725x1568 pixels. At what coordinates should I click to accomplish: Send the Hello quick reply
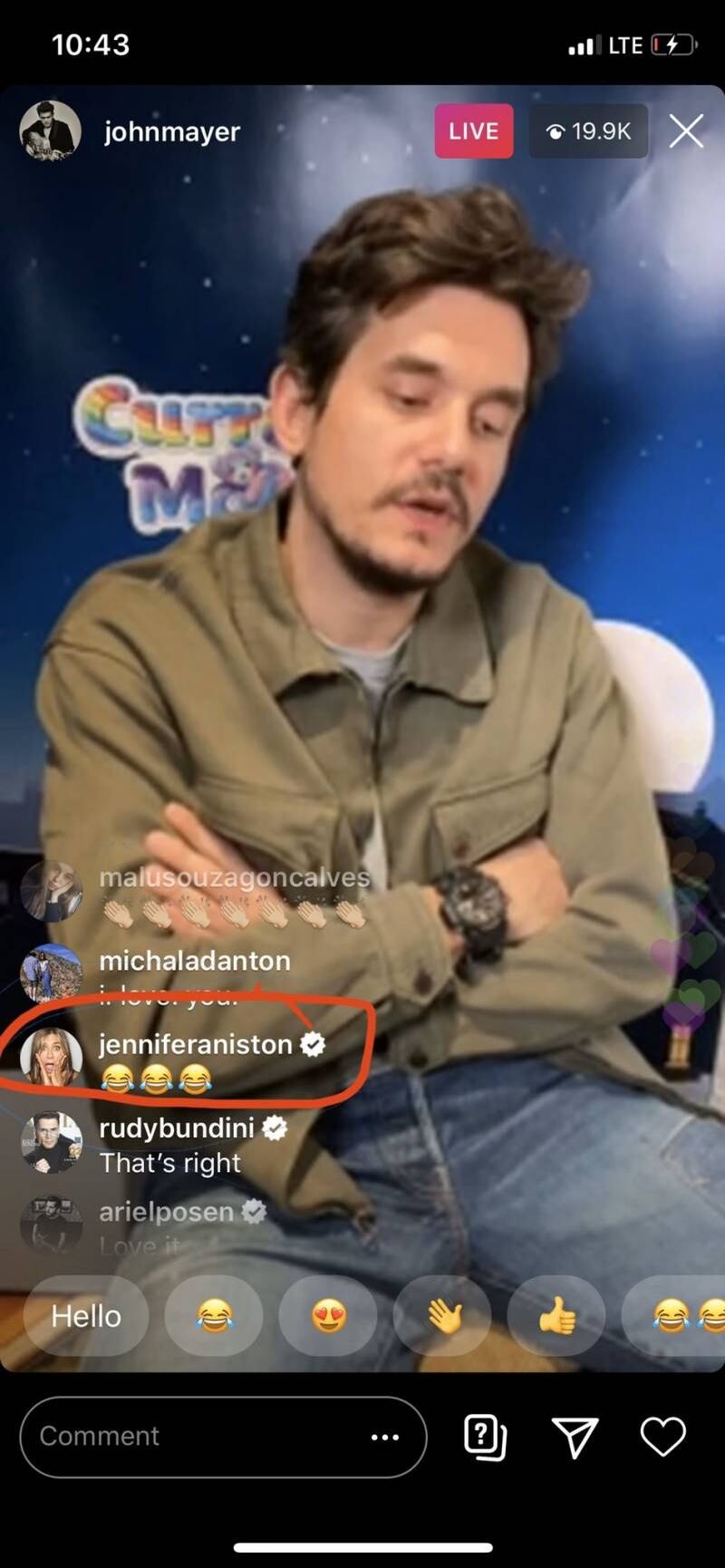click(86, 1316)
